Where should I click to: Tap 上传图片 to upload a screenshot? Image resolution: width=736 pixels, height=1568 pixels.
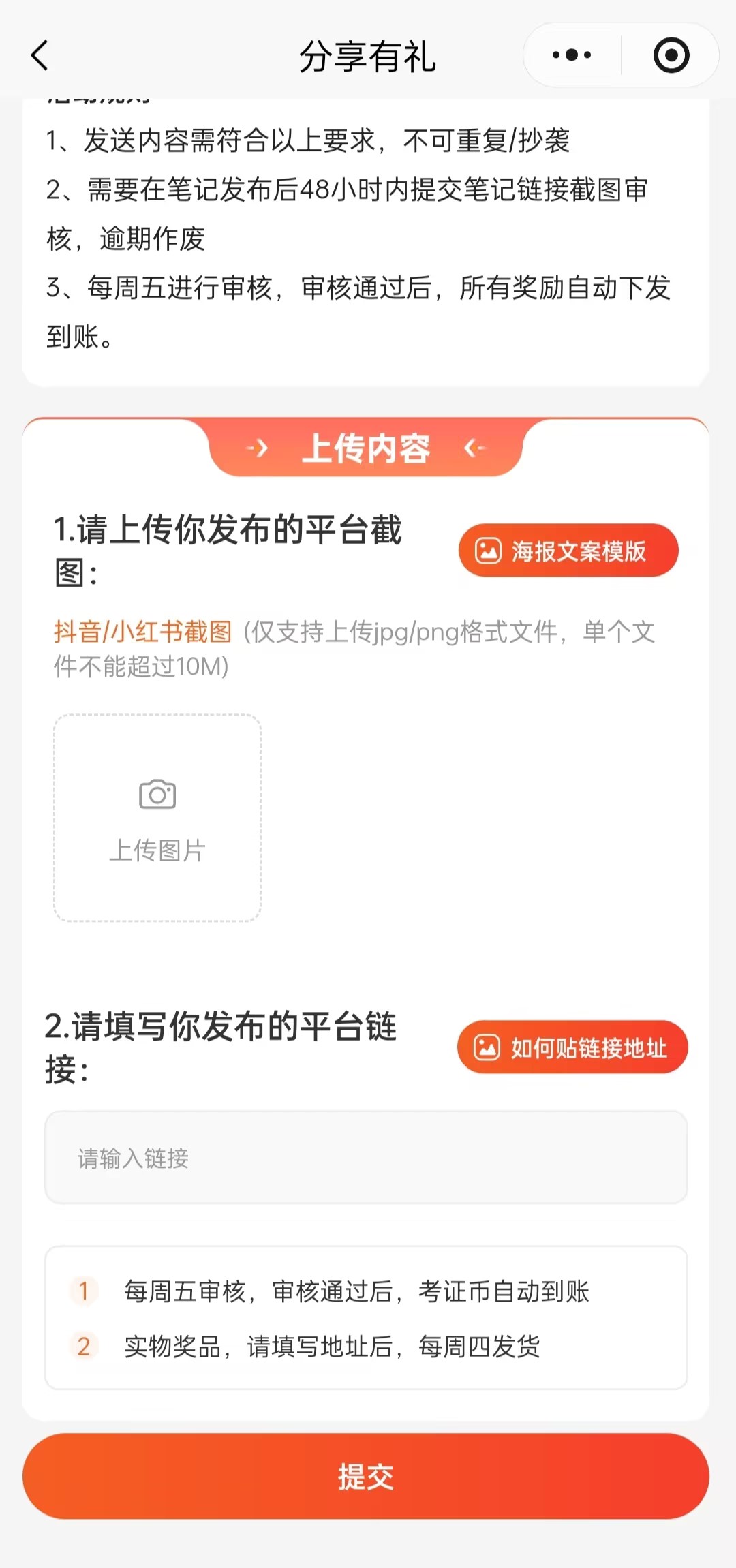point(157,818)
